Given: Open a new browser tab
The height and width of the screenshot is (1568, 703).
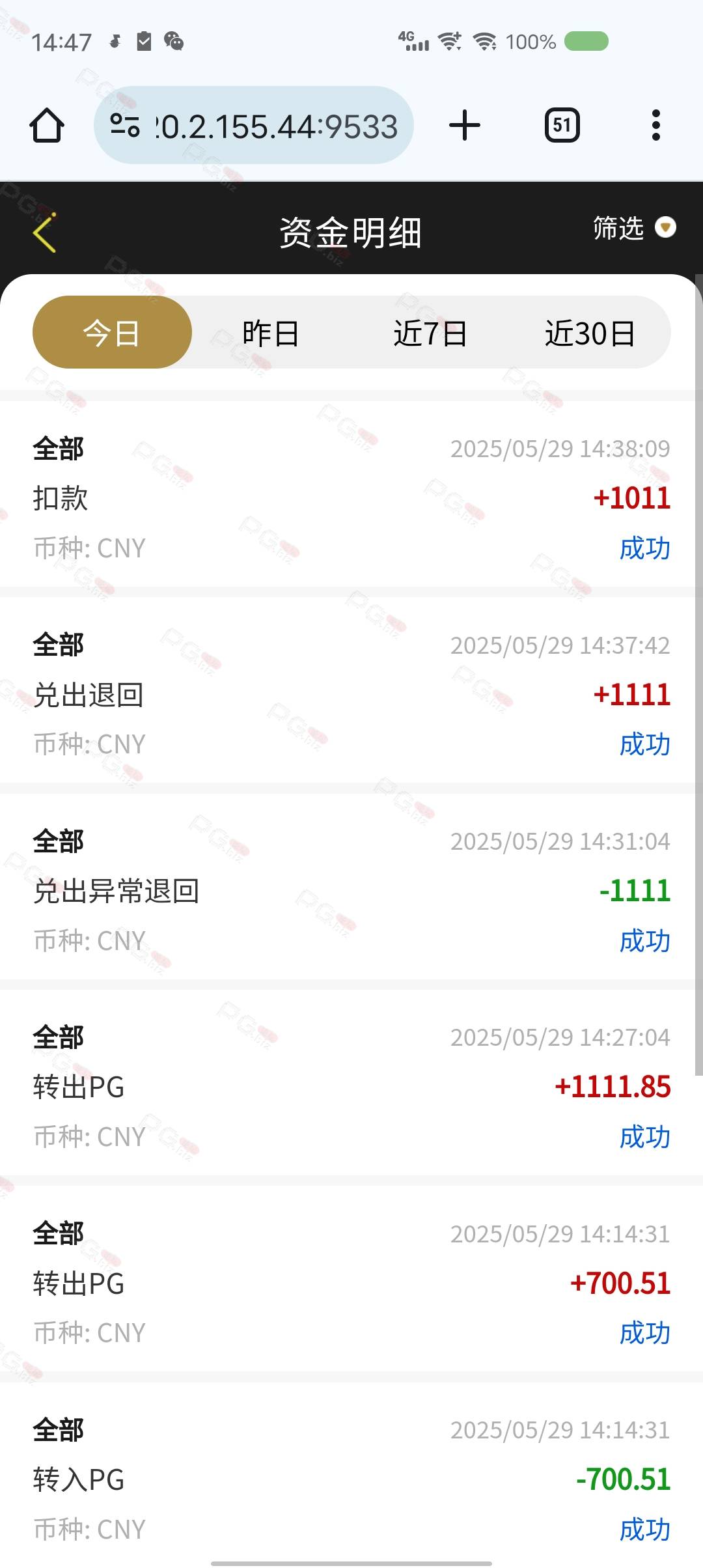Looking at the screenshot, I should pos(465,125).
